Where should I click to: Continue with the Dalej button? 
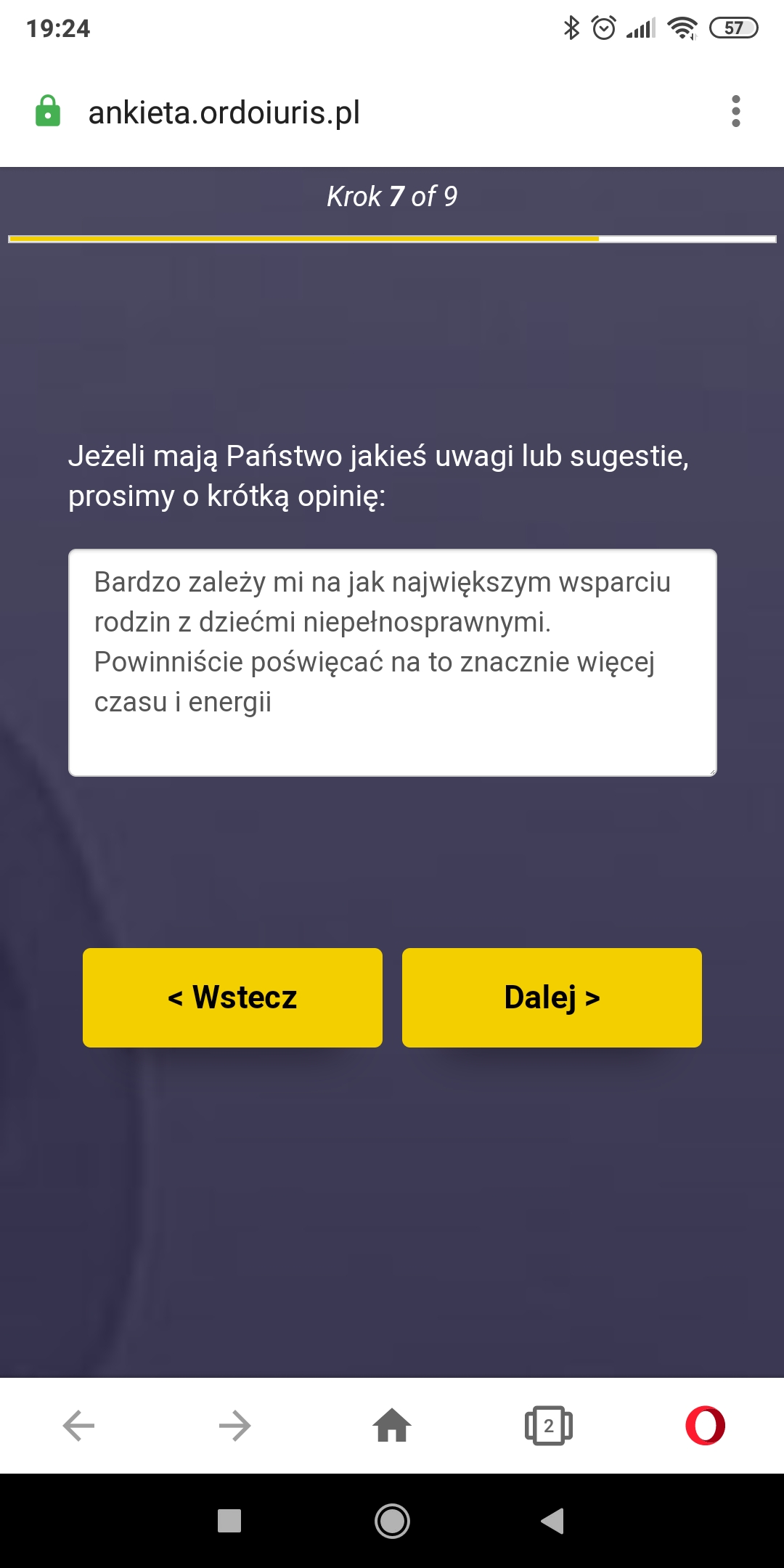coord(552,997)
